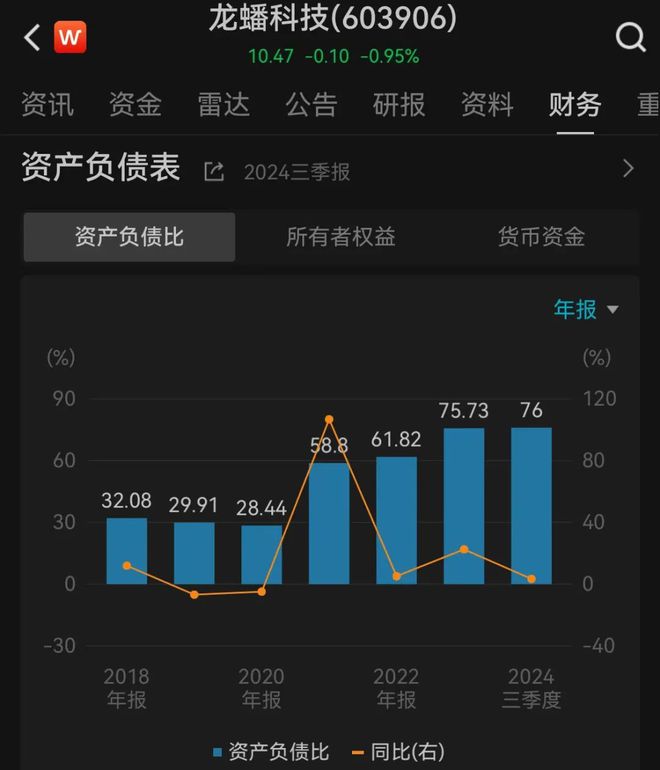Open the stock search magnifier
This screenshot has height=770, width=660.
pyautogui.click(x=630, y=39)
